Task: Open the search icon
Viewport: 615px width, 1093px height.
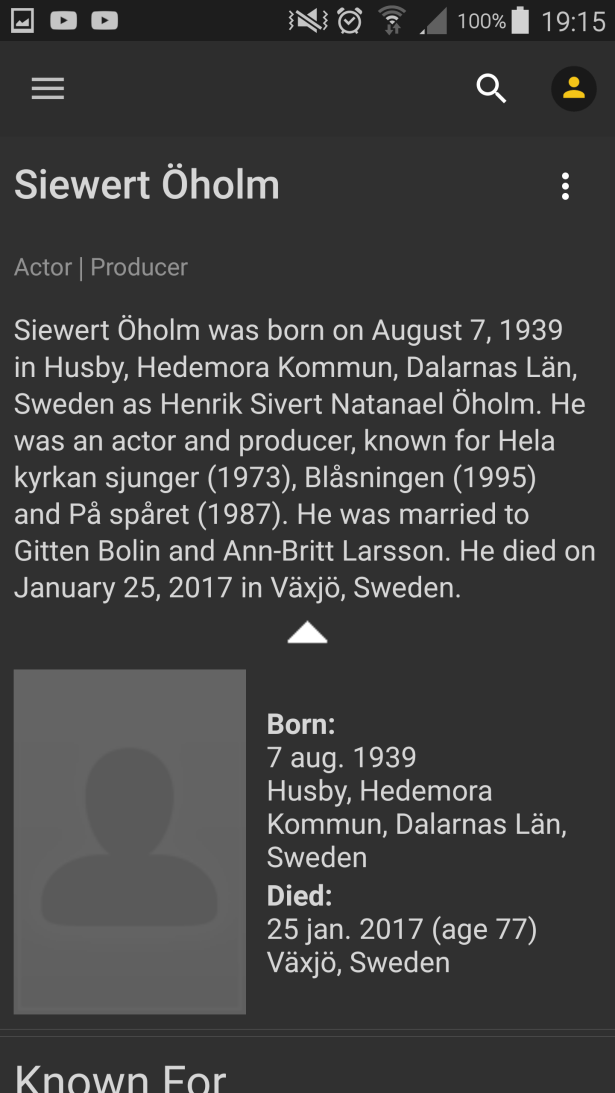Action: point(491,89)
